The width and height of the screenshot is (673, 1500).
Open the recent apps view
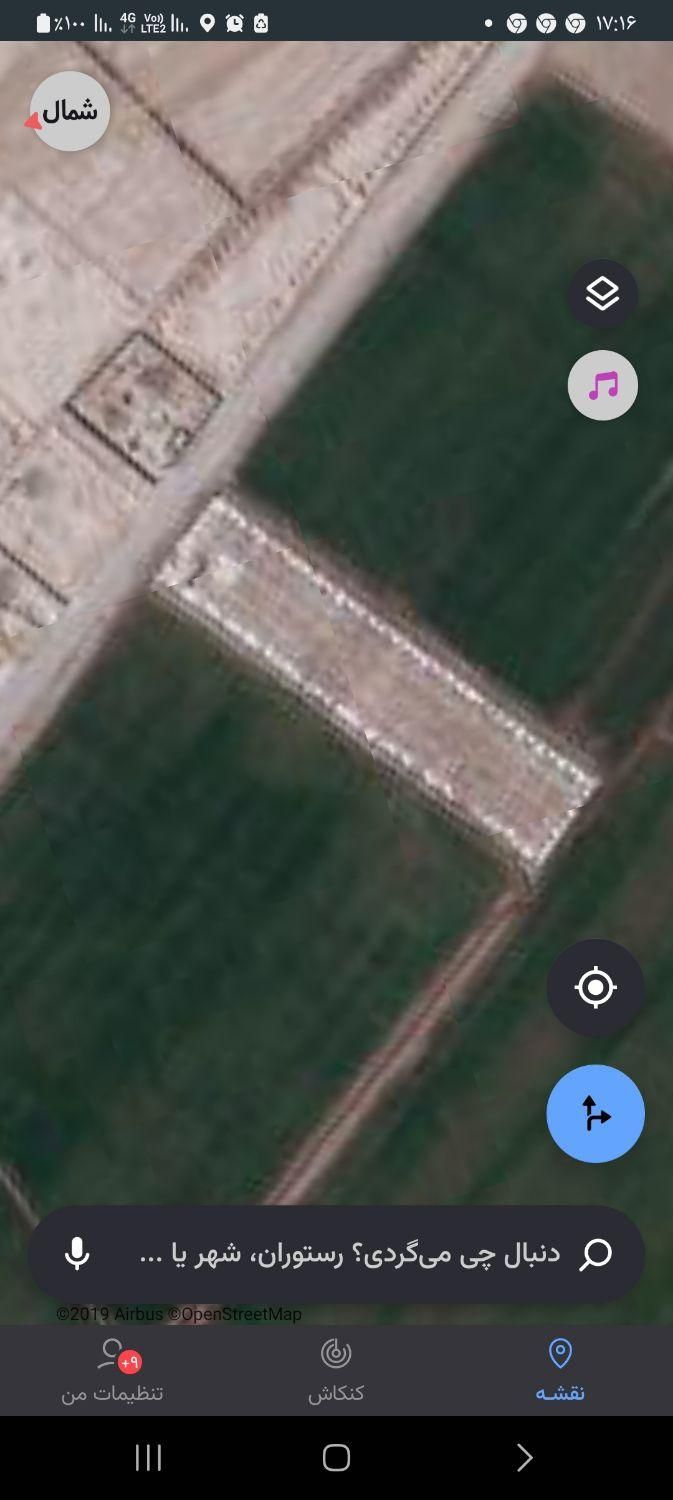click(148, 1458)
